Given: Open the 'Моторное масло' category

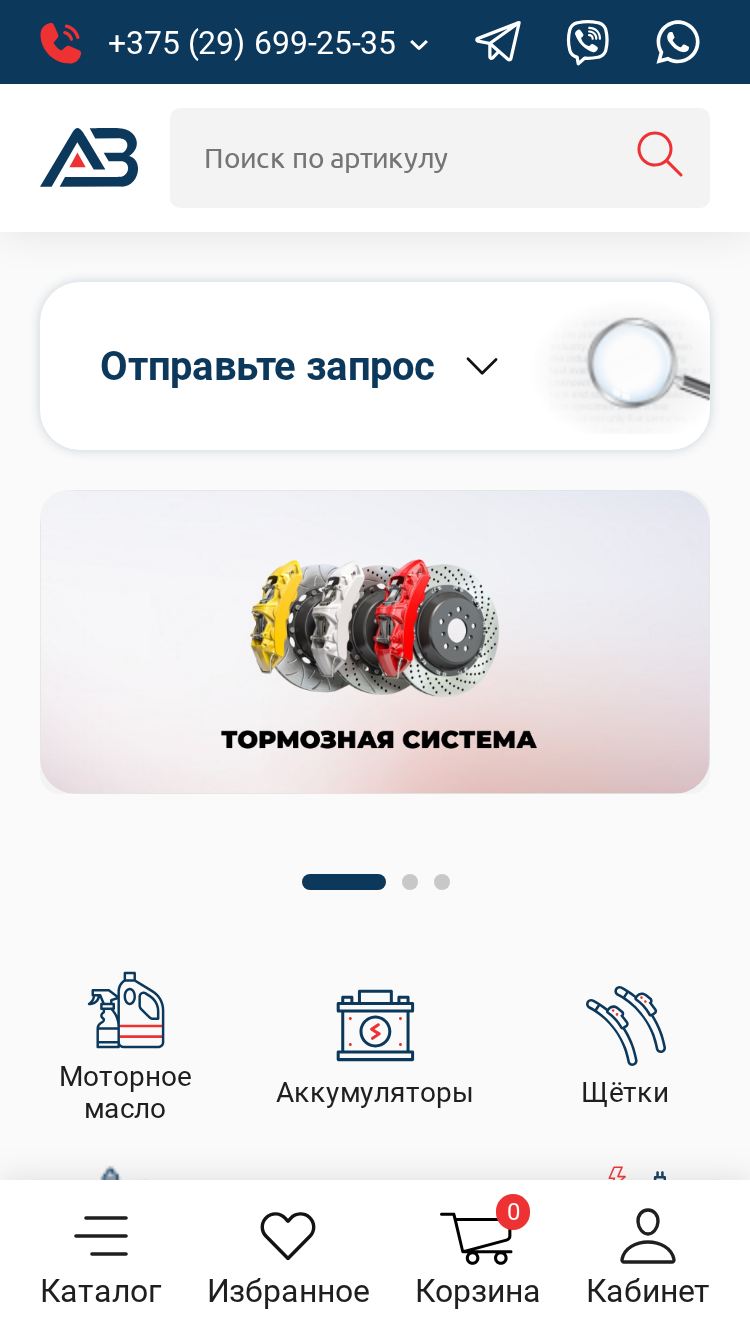Looking at the screenshot, I should pyautogui.click(x=125, y=1047).
